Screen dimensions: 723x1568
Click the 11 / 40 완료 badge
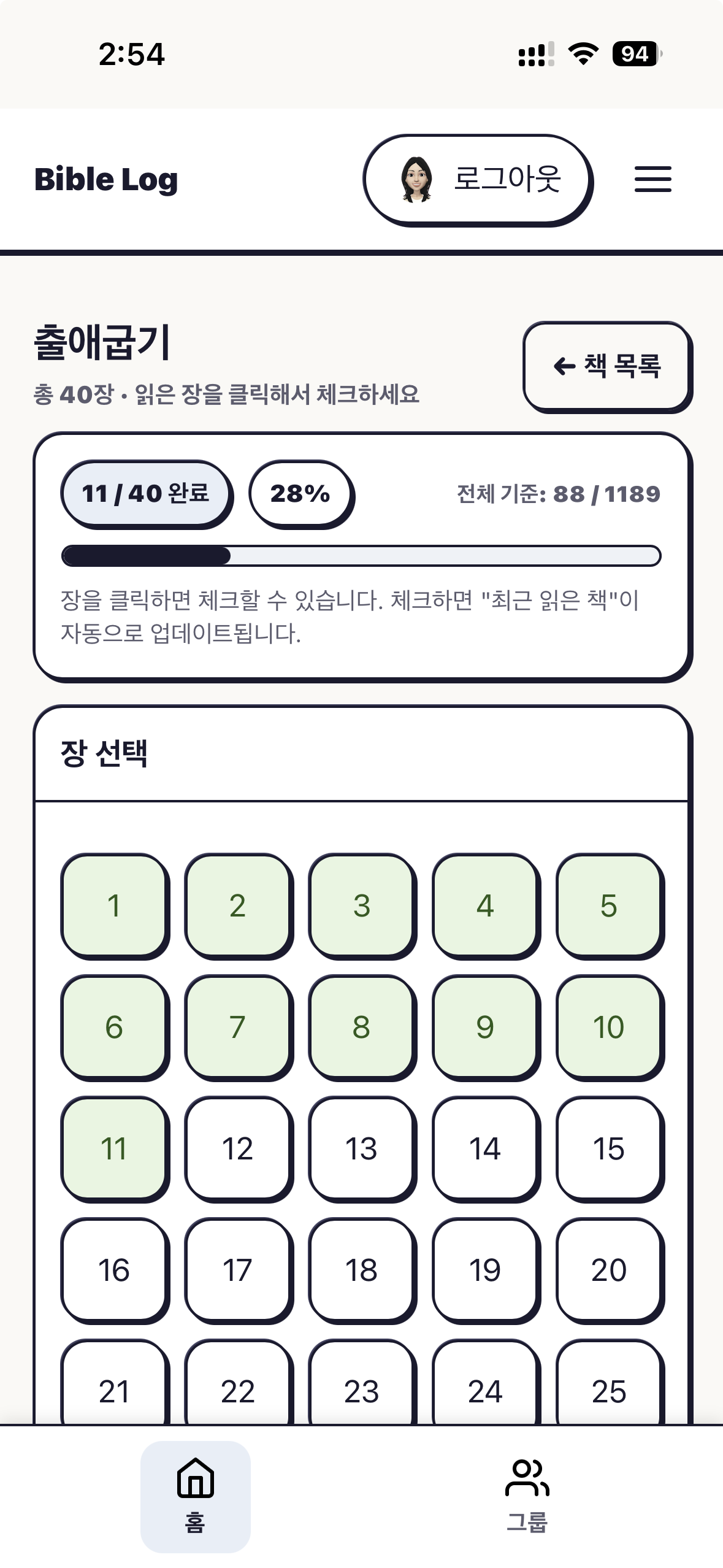147,493
